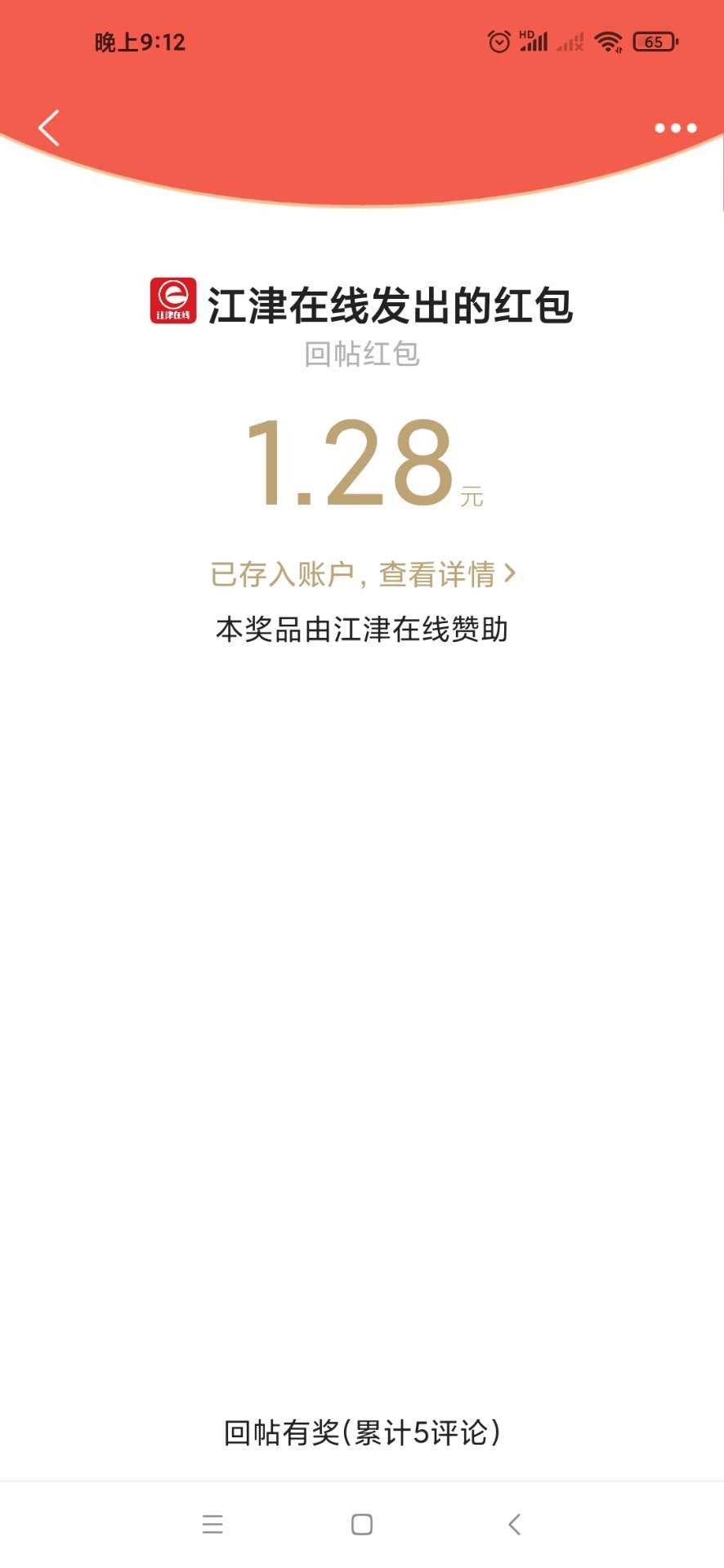Screen dimensions: 724x1568
Task: Open the three-dot overflow menu
Action: coord(675,128)
